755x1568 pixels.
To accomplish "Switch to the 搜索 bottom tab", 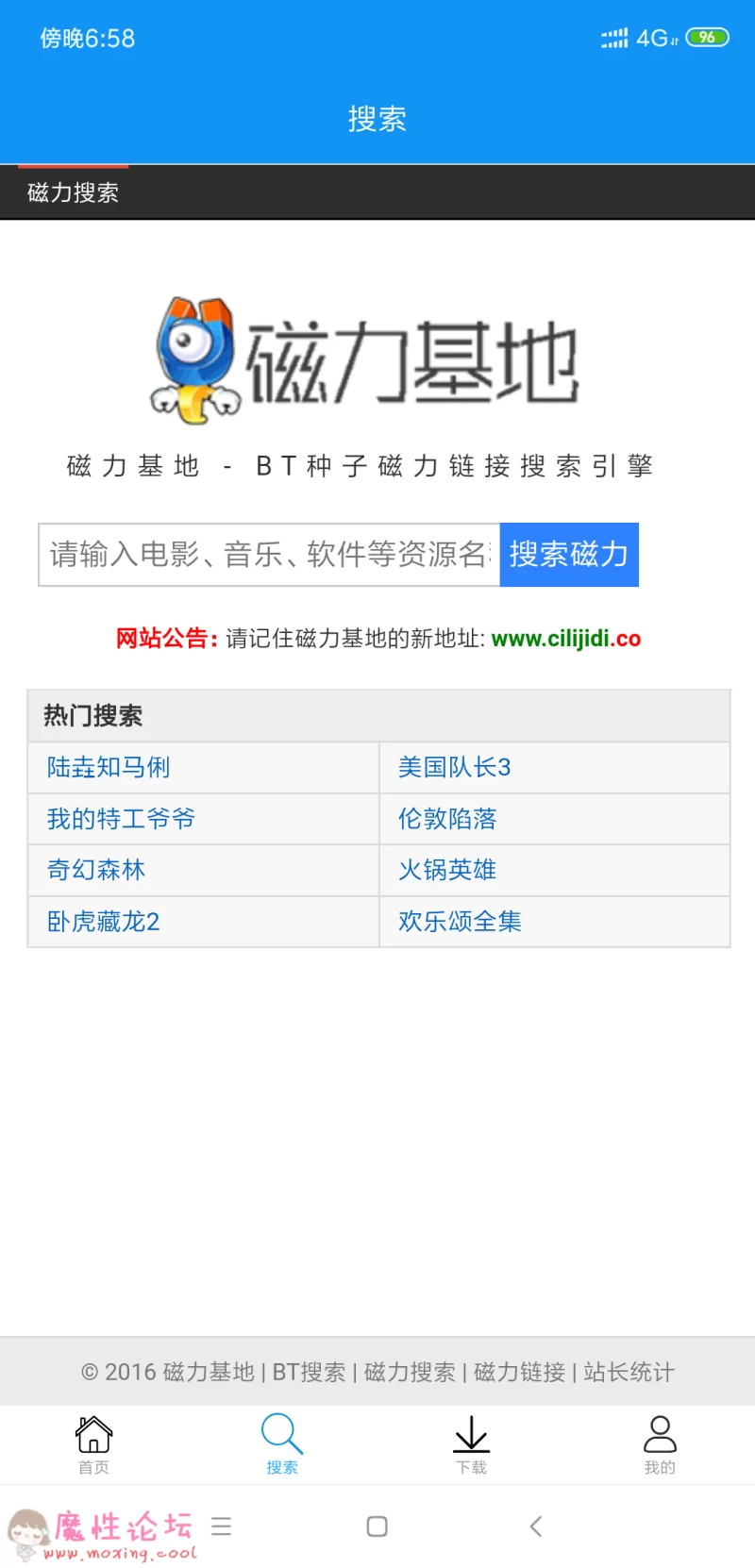I will coord(282,1444).
